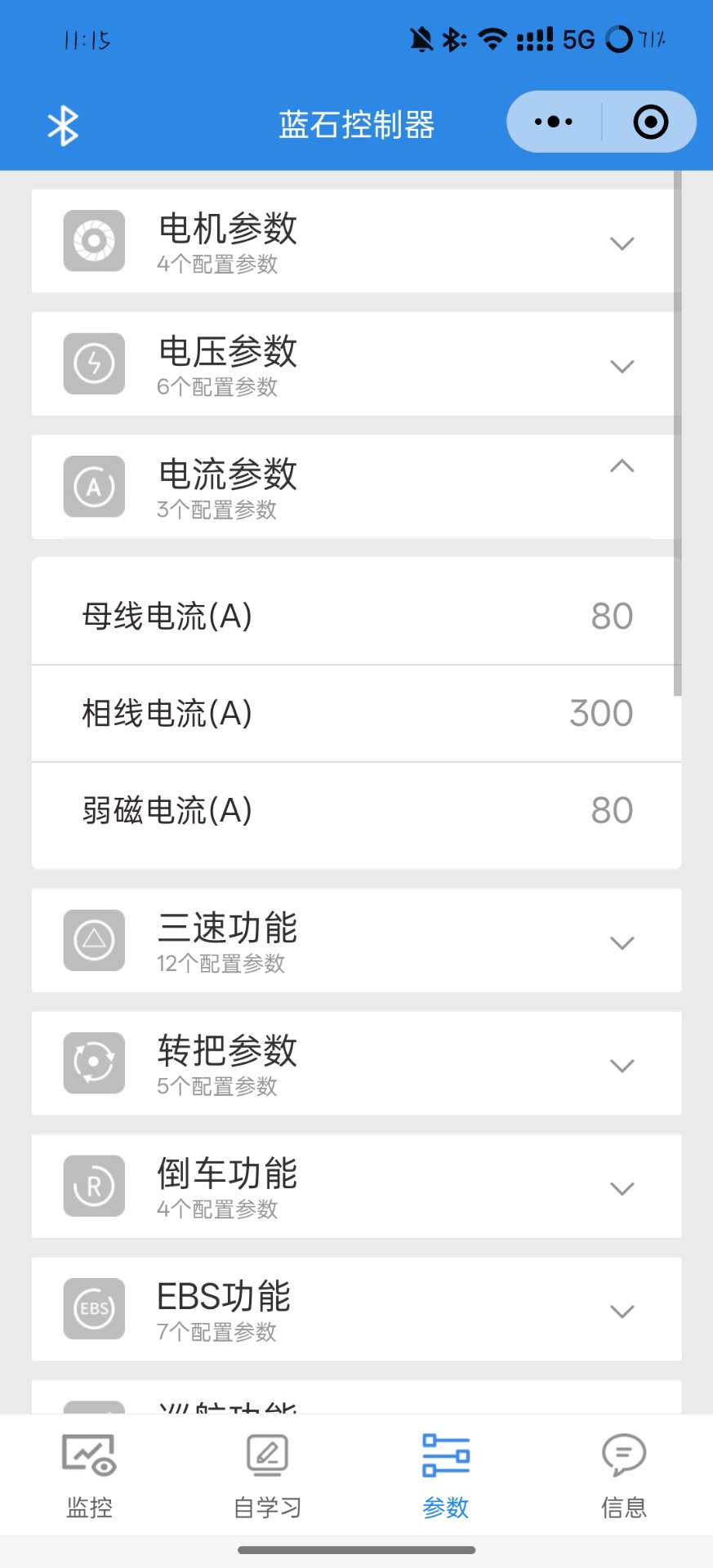Expand the 电机参数 section

pos(356,241)
